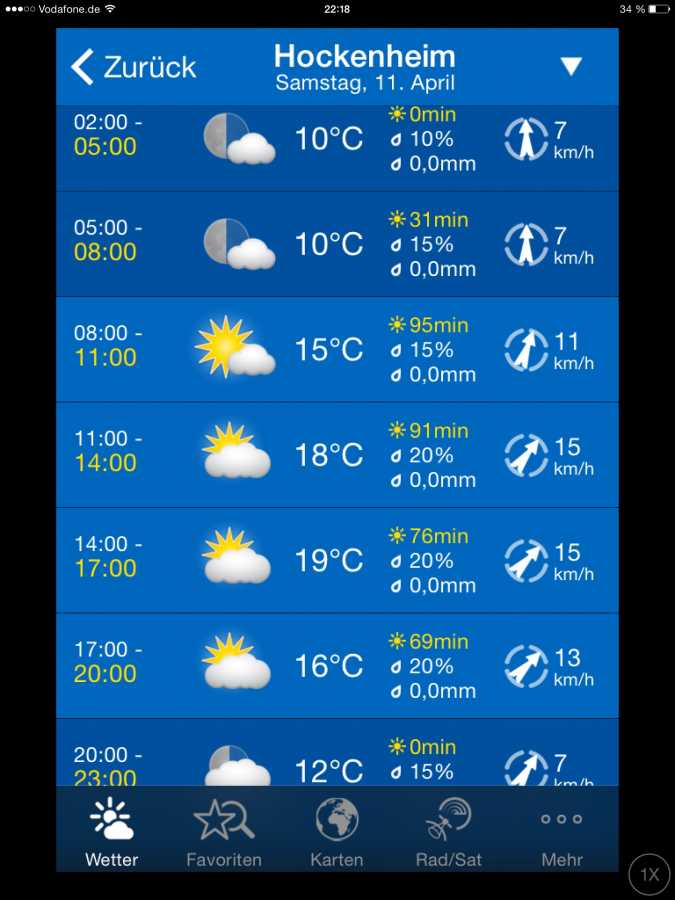
Task: Open the Rad/Sat tab
Action: [449, 832]
